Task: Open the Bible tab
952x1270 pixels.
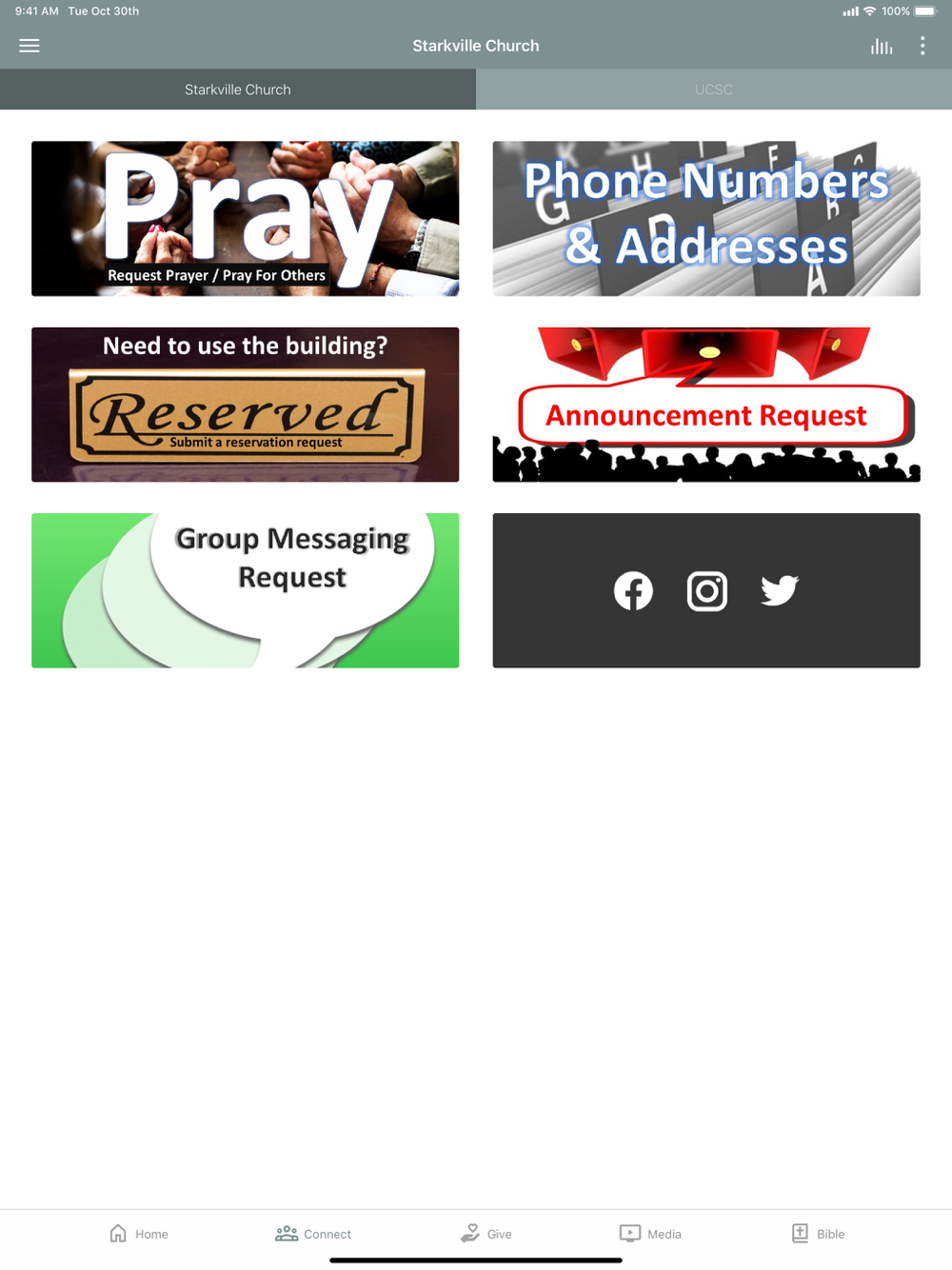Action: (819, 1234)
